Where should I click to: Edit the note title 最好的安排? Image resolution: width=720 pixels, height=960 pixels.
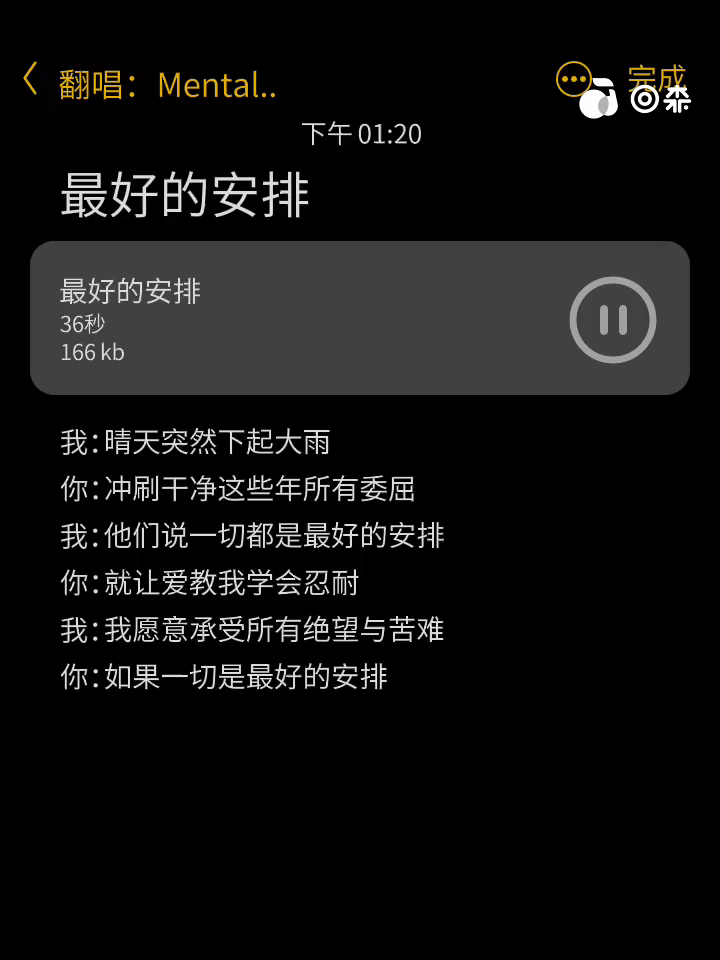tap(185, 195)
